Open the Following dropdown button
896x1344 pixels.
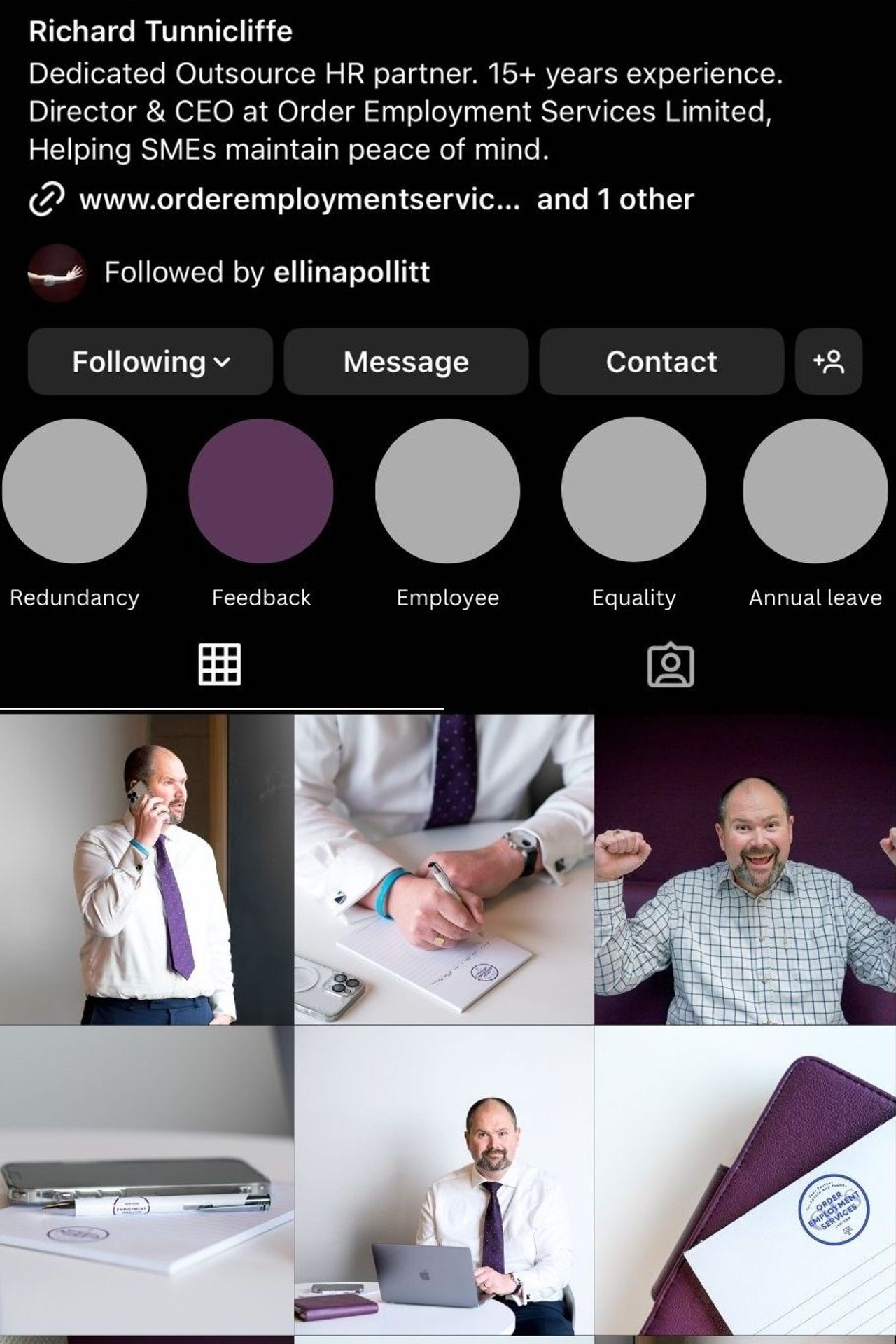click(150, 362)
